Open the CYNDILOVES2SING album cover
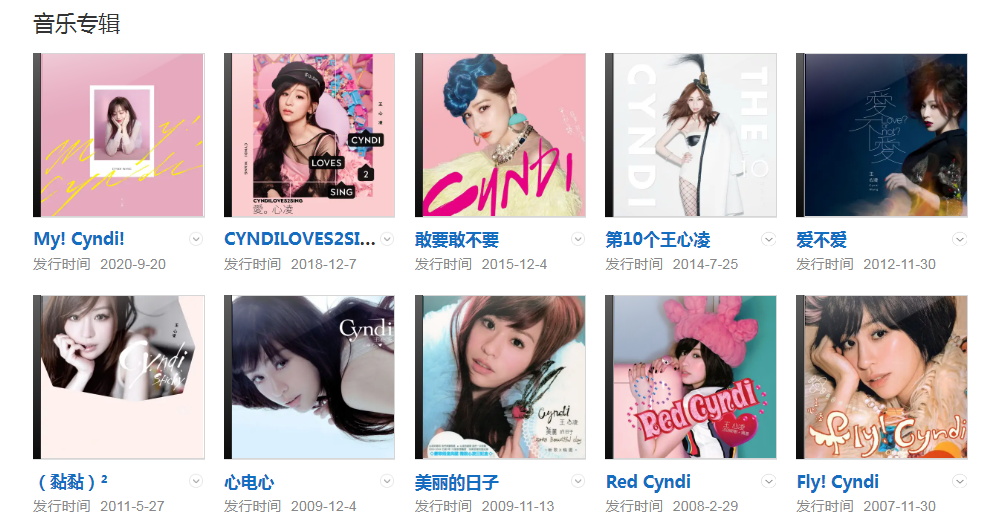The width and height of the screenshot is (1002, 532). coord(310,136)
